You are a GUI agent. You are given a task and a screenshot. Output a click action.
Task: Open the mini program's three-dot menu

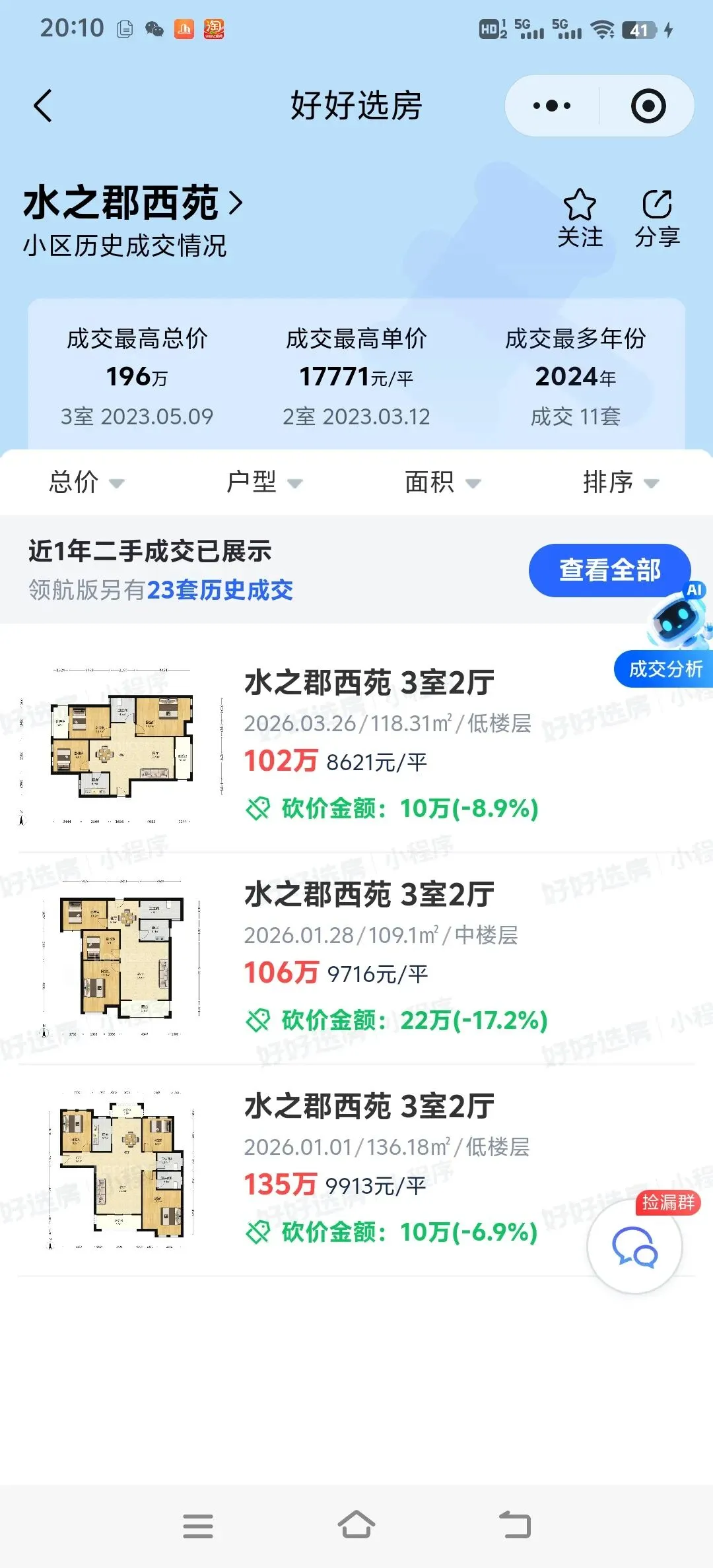(x=552, y=106)
